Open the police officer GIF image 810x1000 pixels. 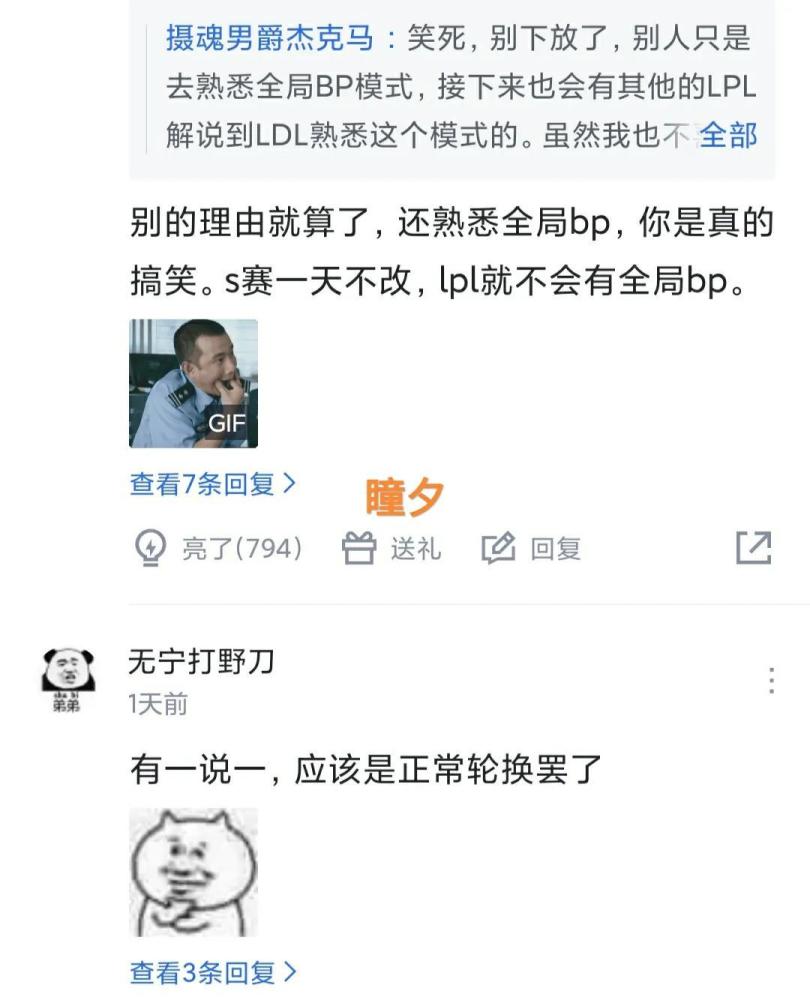click(x=194, y=384)
